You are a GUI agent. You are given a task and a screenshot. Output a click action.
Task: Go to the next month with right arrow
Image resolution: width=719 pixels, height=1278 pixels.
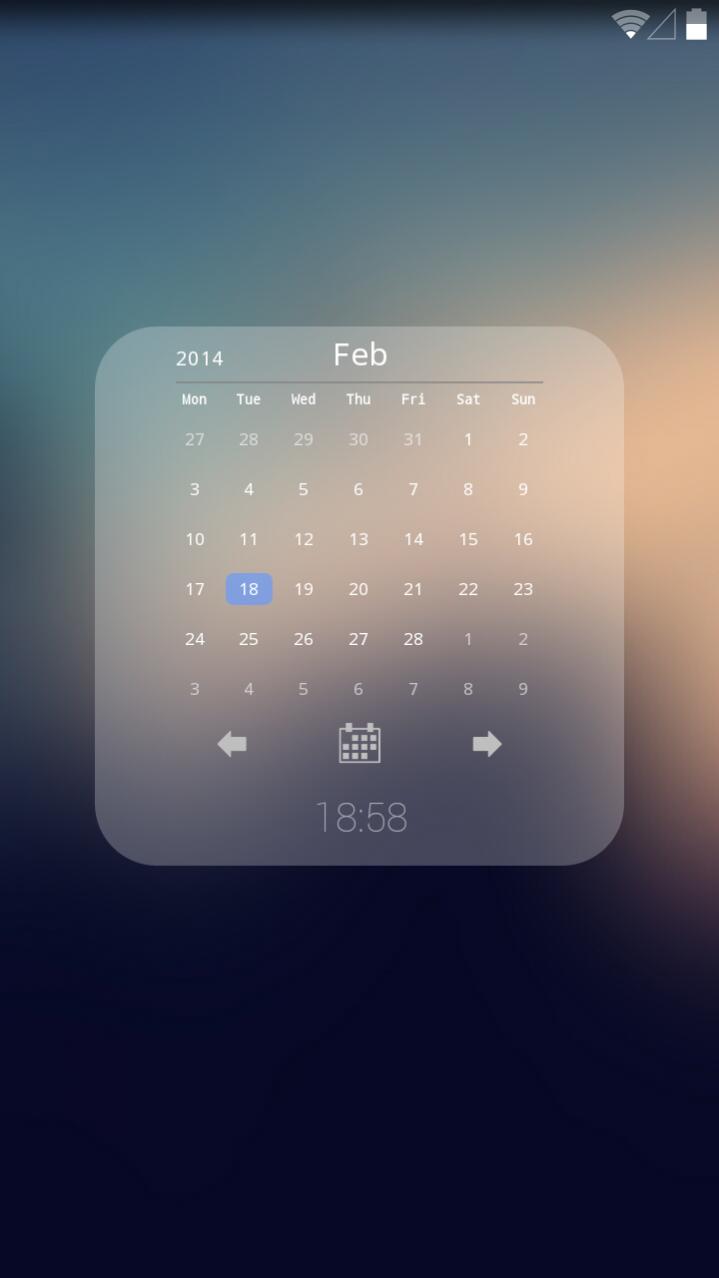(487, 744)
